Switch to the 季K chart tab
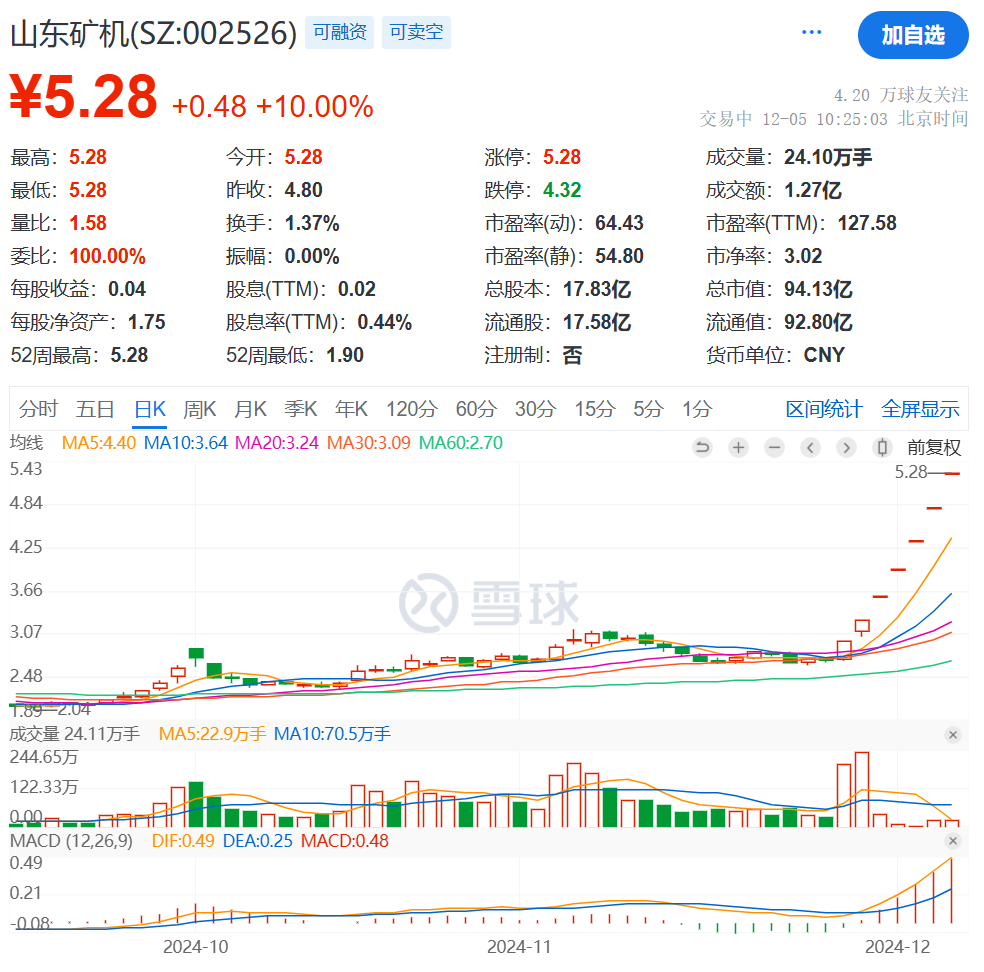 300,409
